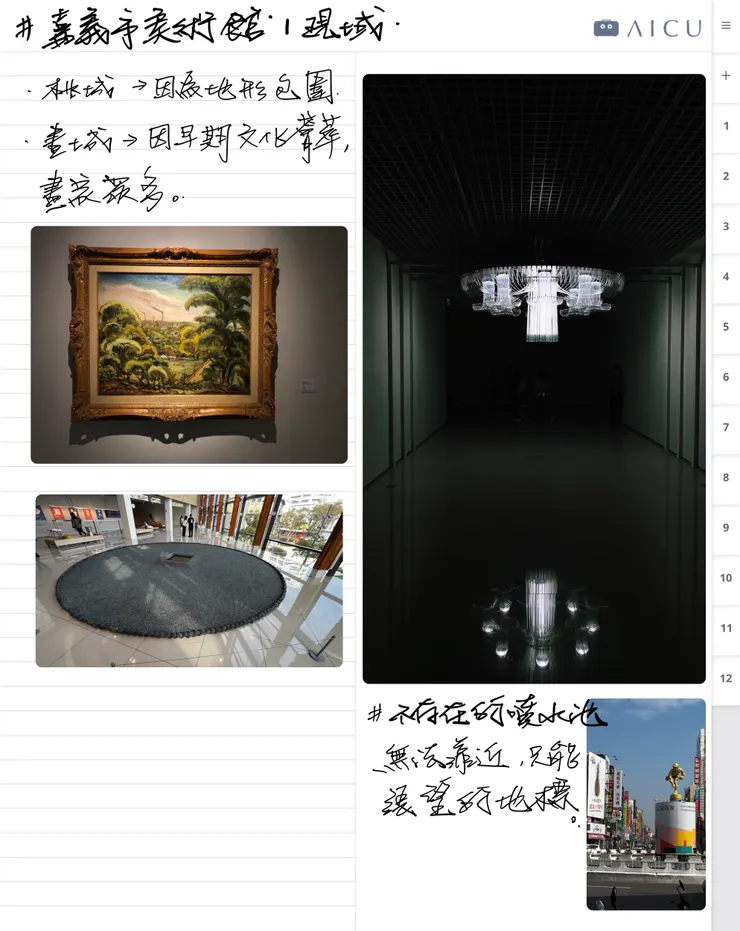Select page 6 in the sidebar
740x931 pixels.
click(x=725, y=376)
